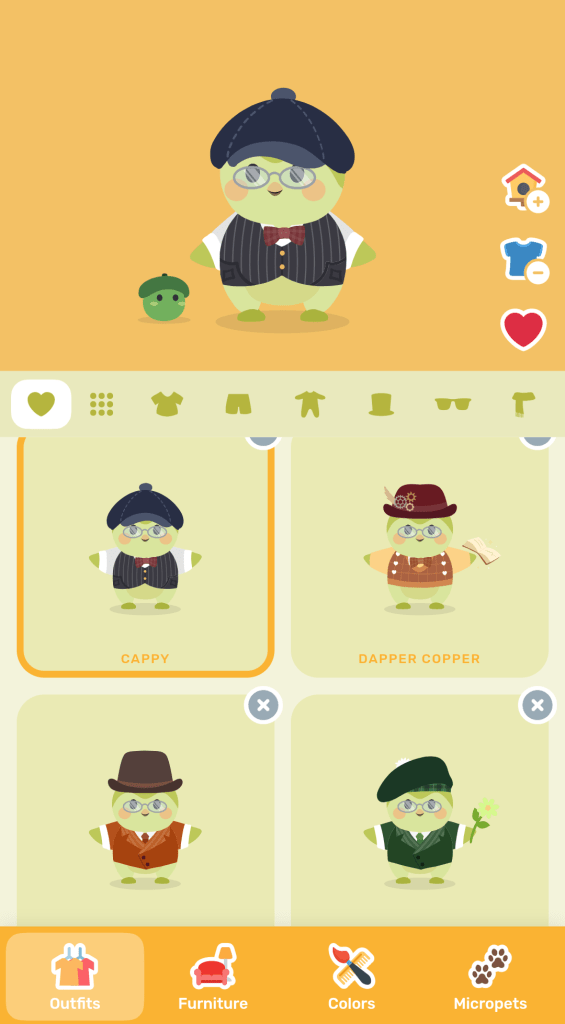Pick the brown bowler hat outfit

pyautogui.click(x=145, y=810)
